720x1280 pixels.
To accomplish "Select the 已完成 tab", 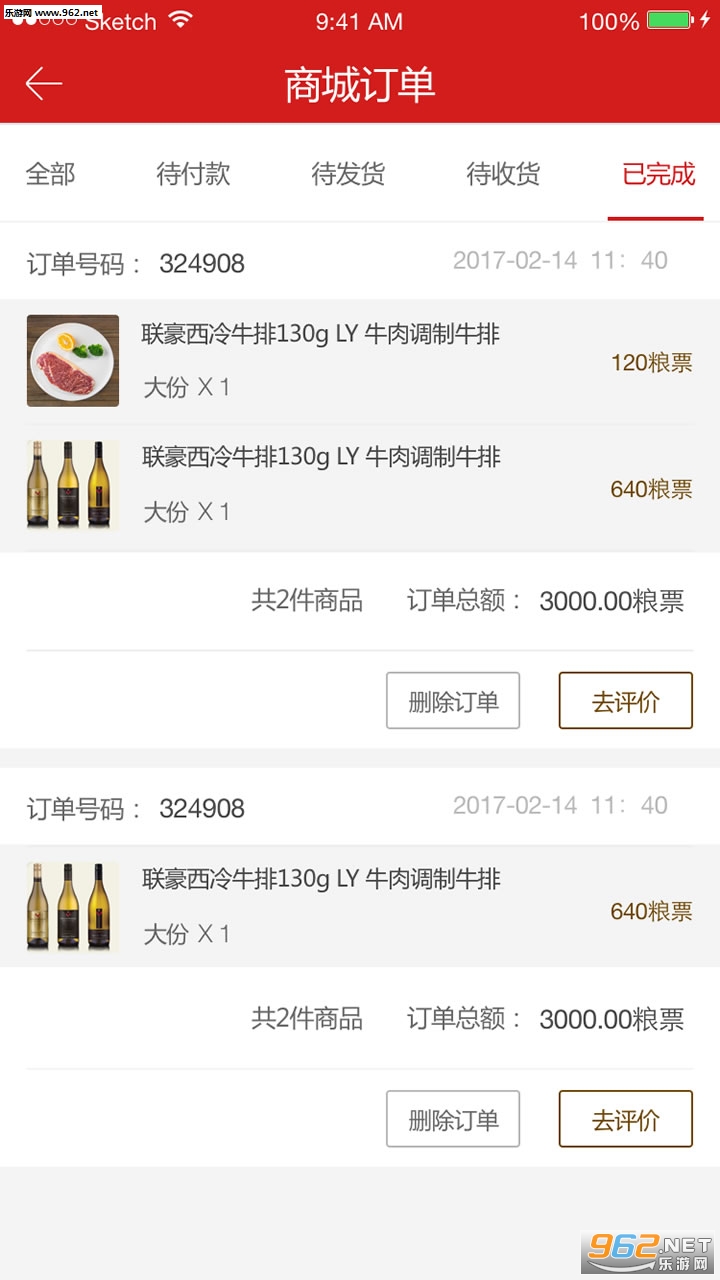I will click(657, 174).
